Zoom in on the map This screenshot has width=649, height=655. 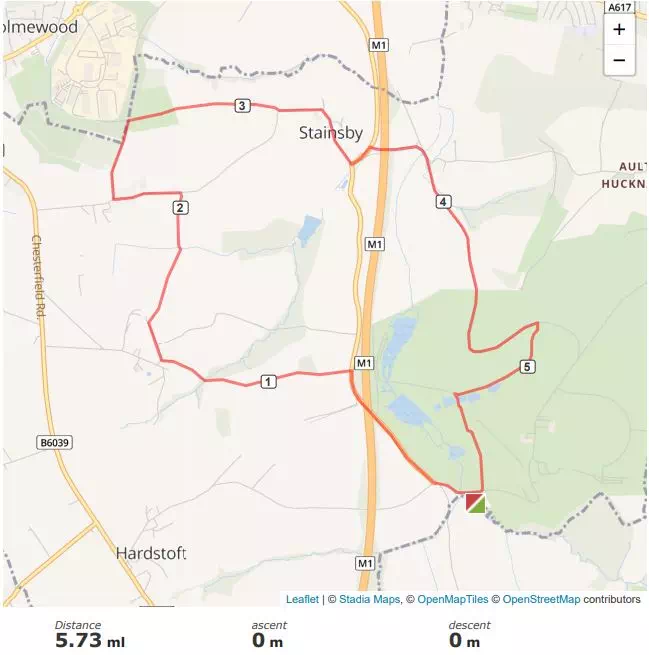point(619,30)
